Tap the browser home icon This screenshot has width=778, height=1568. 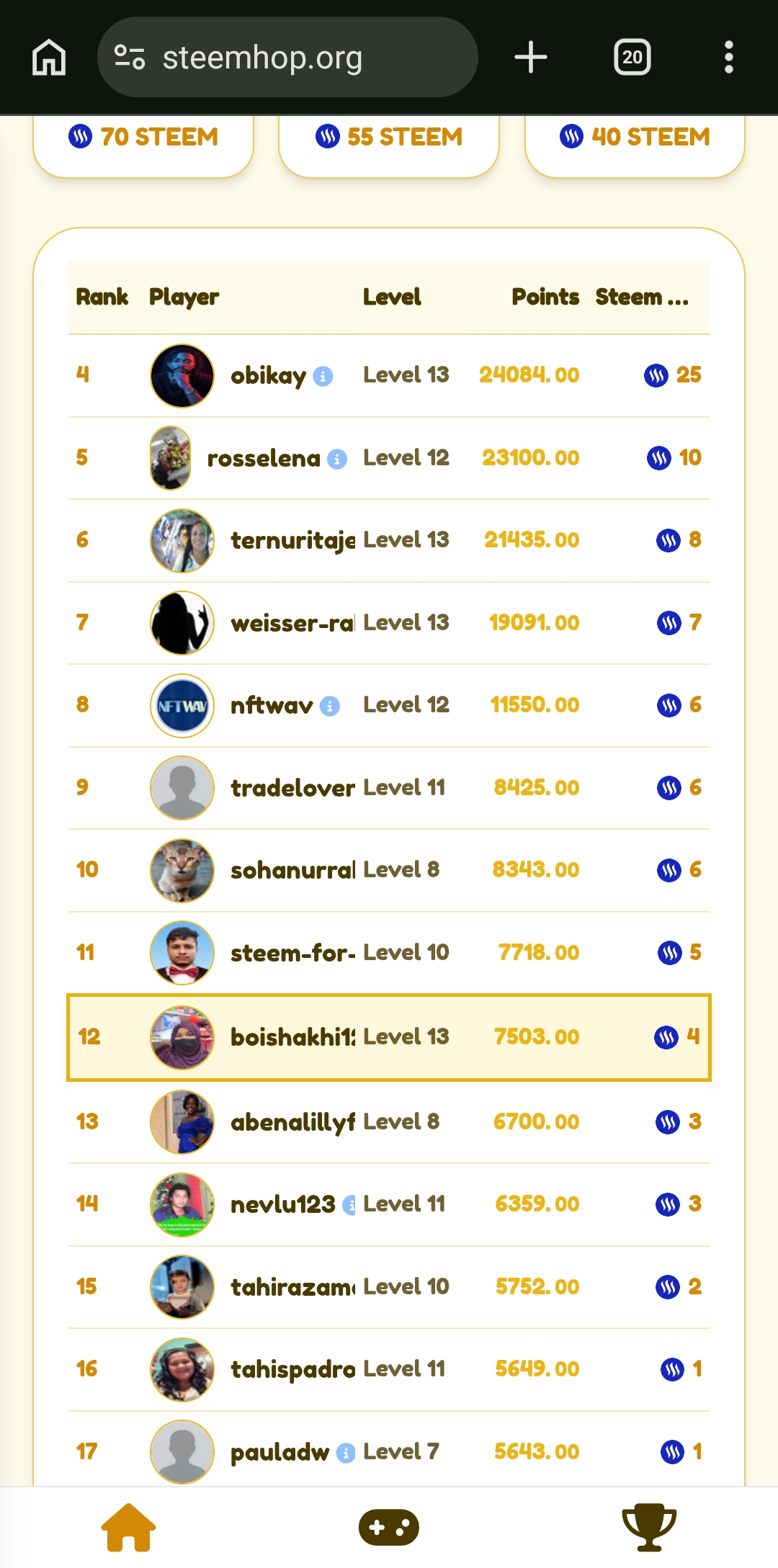pyautogui.click(x=49, y=57)
